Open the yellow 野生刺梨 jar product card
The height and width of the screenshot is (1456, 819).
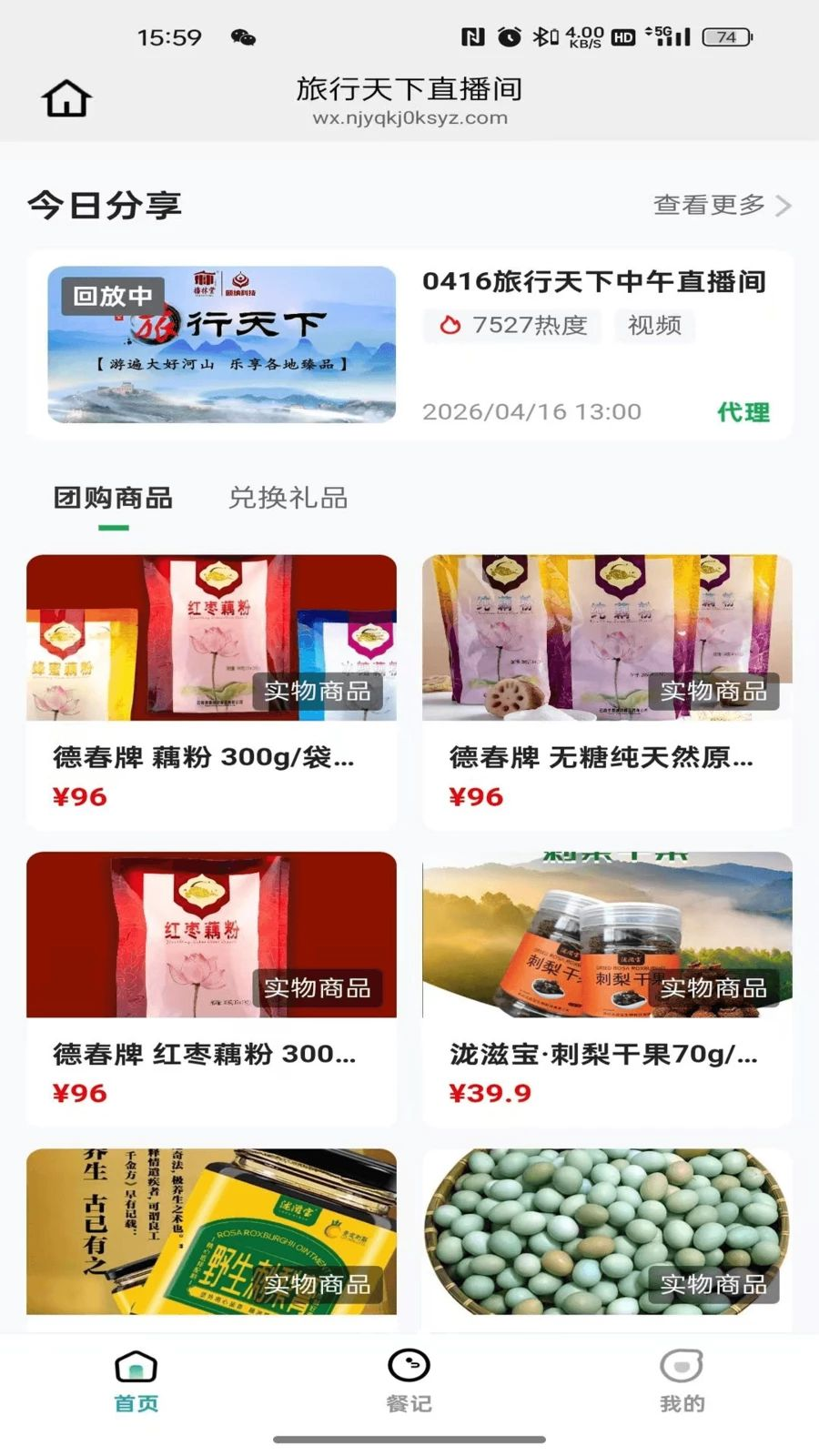click(x=211, y=1232)
